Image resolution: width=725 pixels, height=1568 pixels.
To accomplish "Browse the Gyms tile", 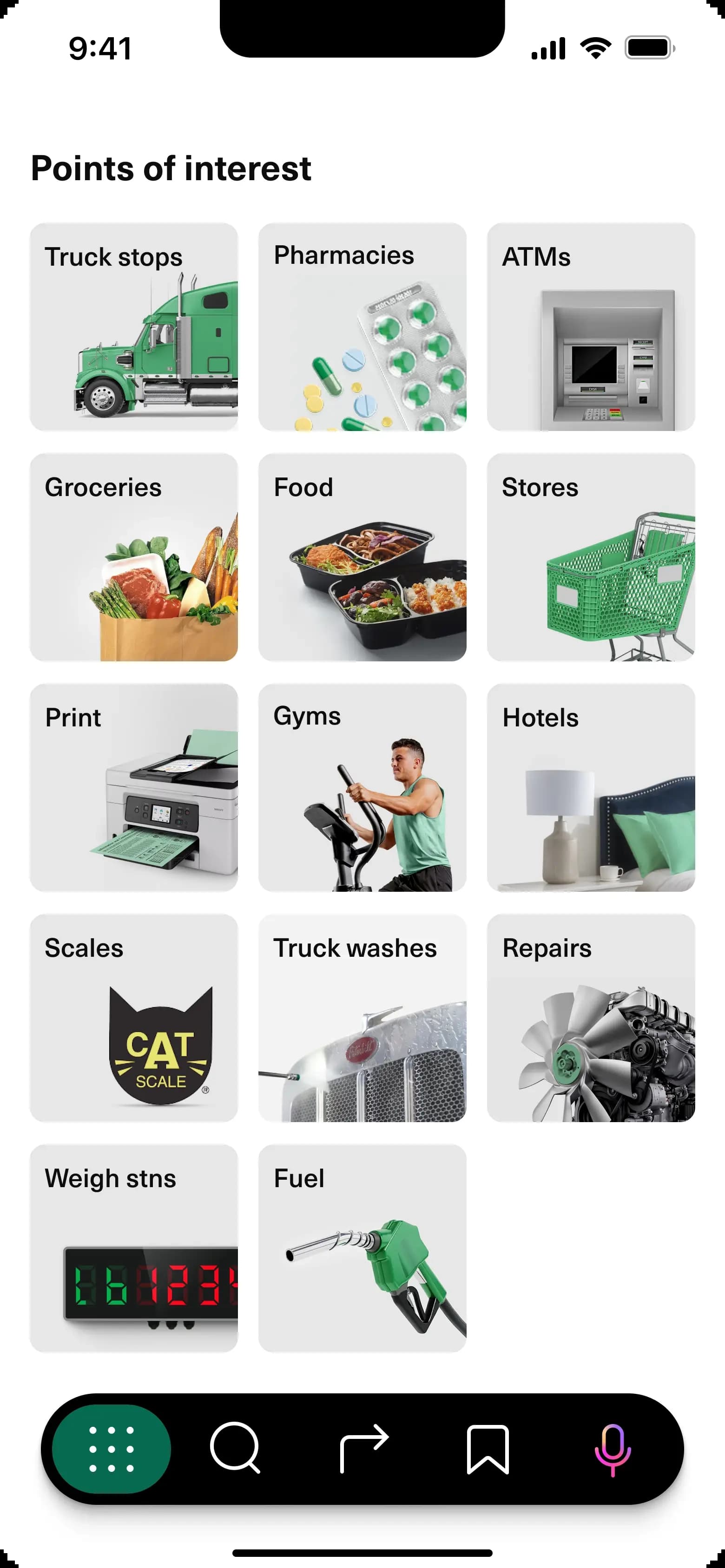I will click(362, 788).
